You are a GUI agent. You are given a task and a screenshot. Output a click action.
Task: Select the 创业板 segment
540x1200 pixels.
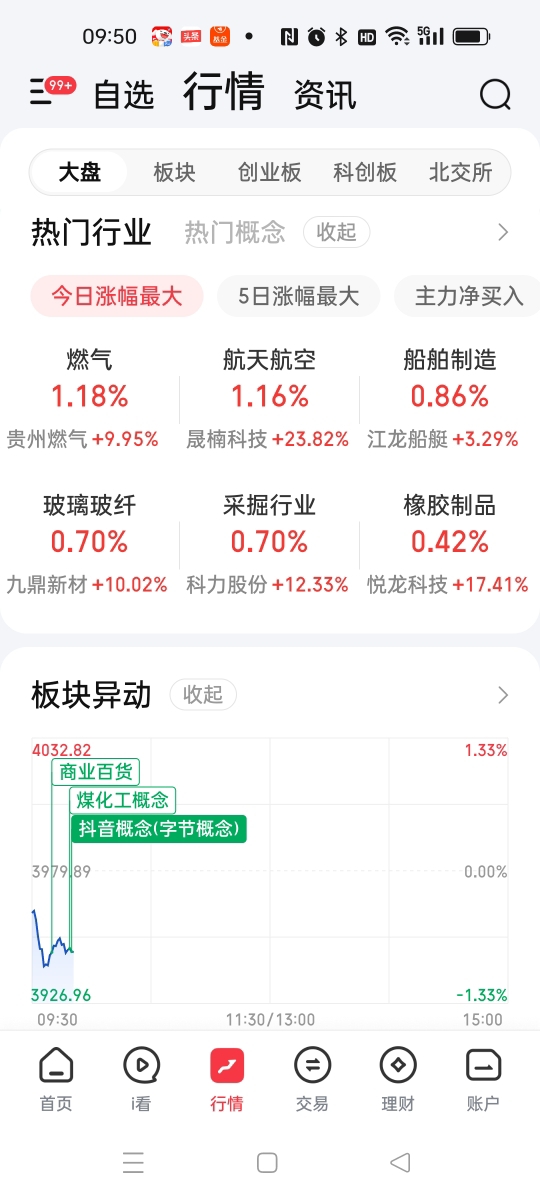(x=269, y=172)
